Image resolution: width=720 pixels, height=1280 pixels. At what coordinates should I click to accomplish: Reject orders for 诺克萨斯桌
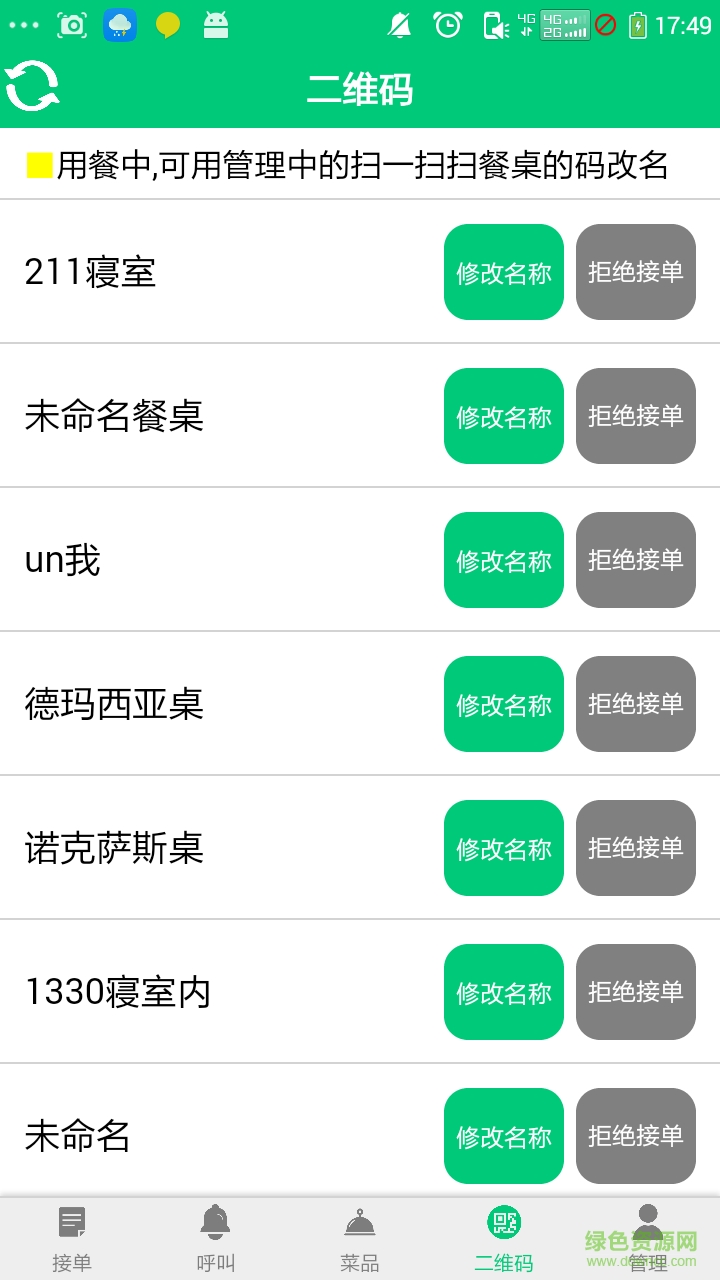click(x=636, y=848)
